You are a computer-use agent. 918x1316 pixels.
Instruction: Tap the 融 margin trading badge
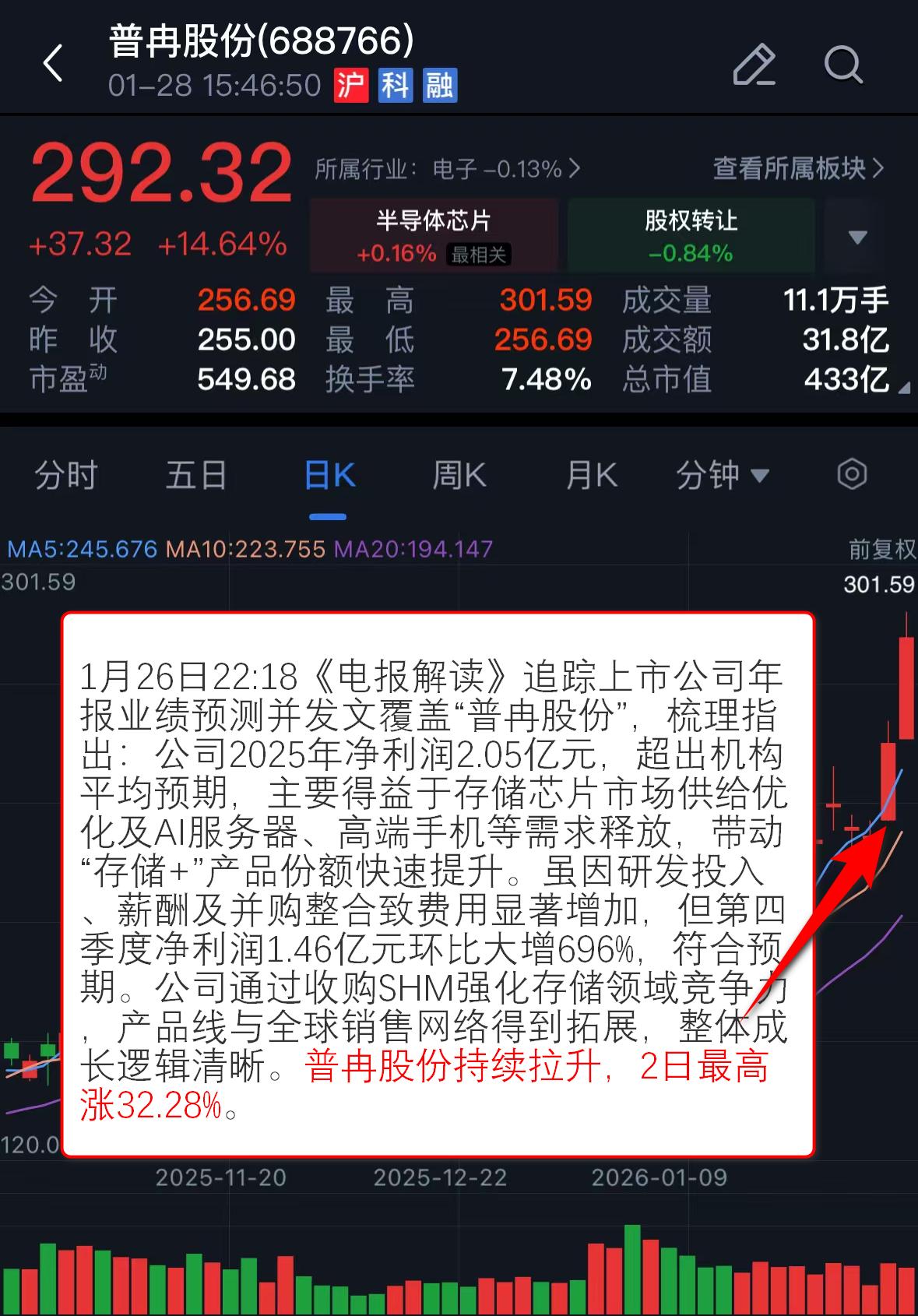click(438, 86)
